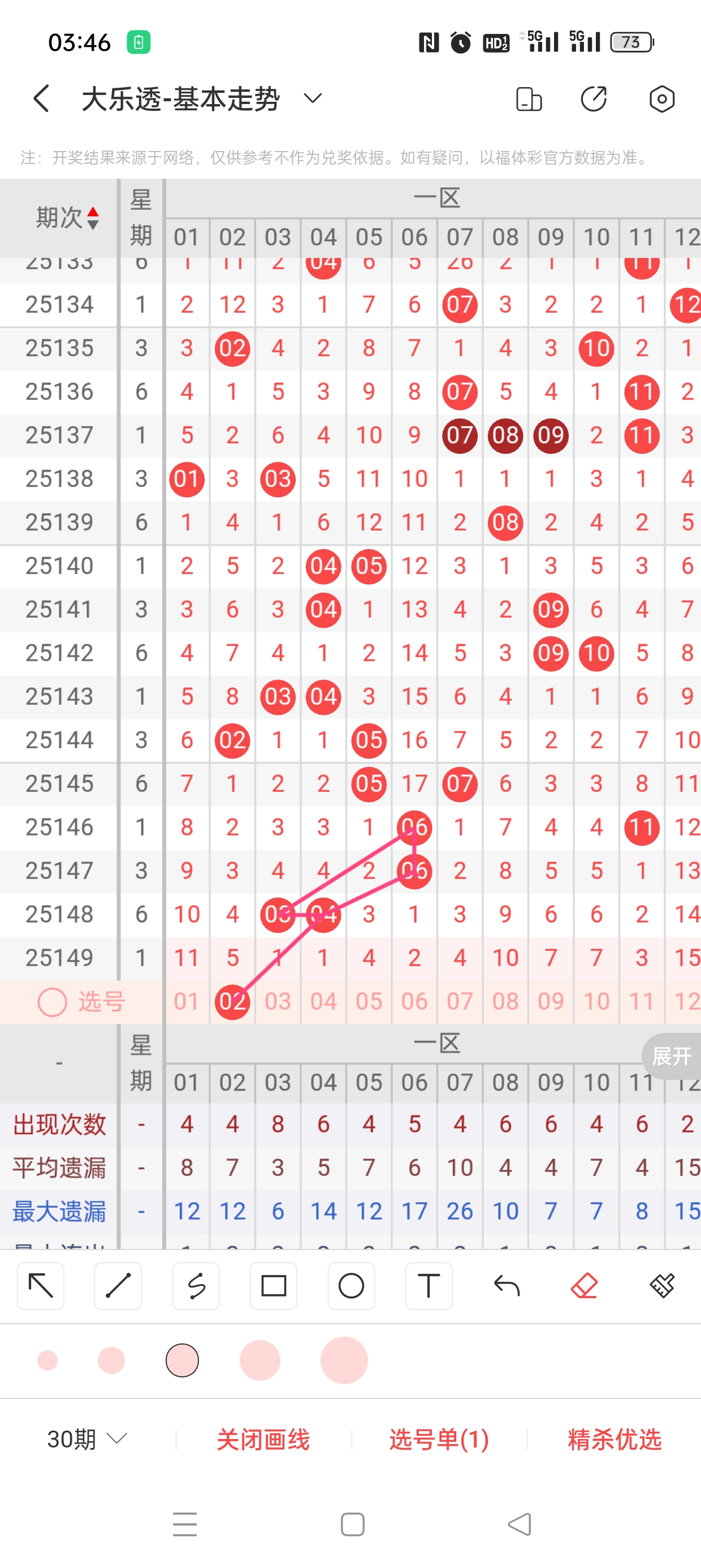The image size is (701, 1568).
Task: Open the hexagon settings icon
Action: 661,98
